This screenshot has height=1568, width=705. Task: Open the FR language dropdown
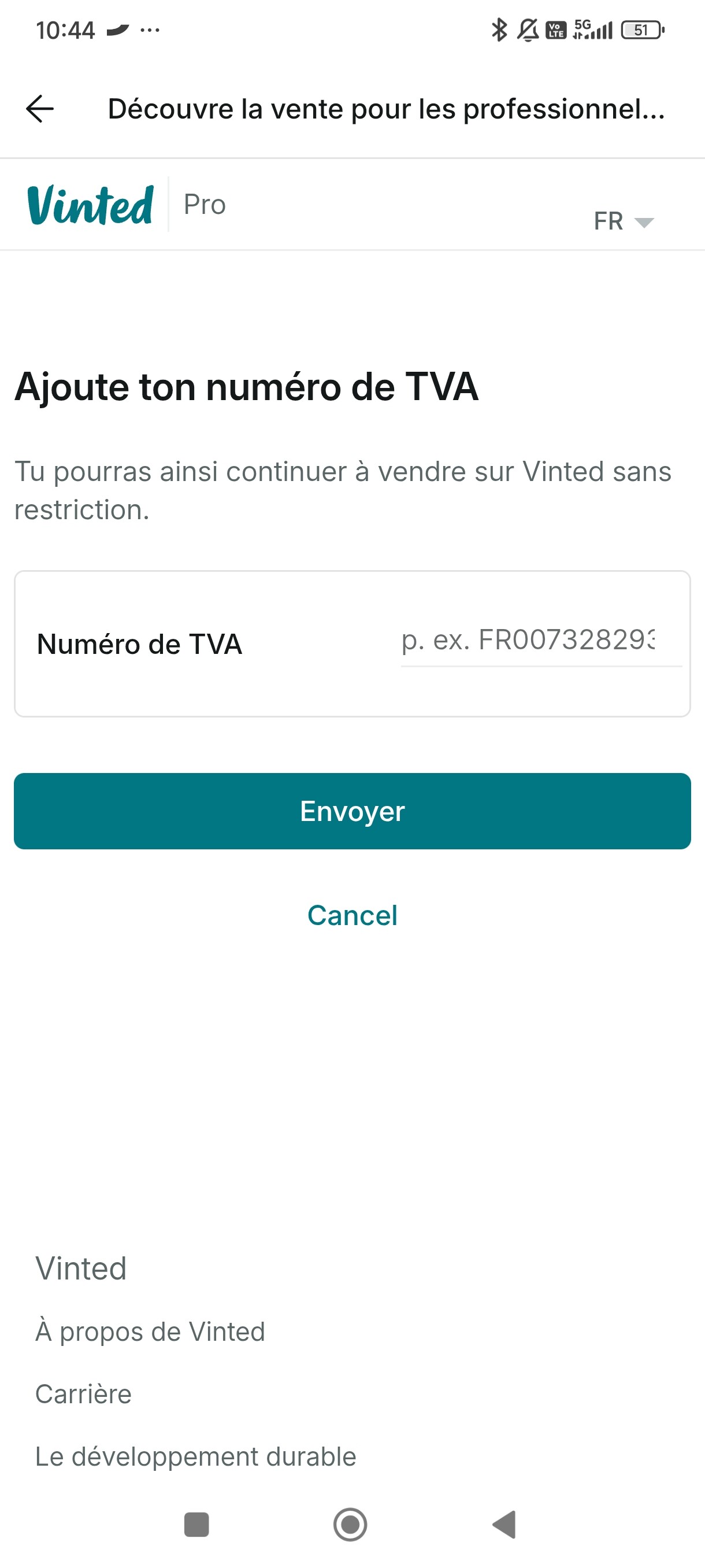(x=624, y=221)
